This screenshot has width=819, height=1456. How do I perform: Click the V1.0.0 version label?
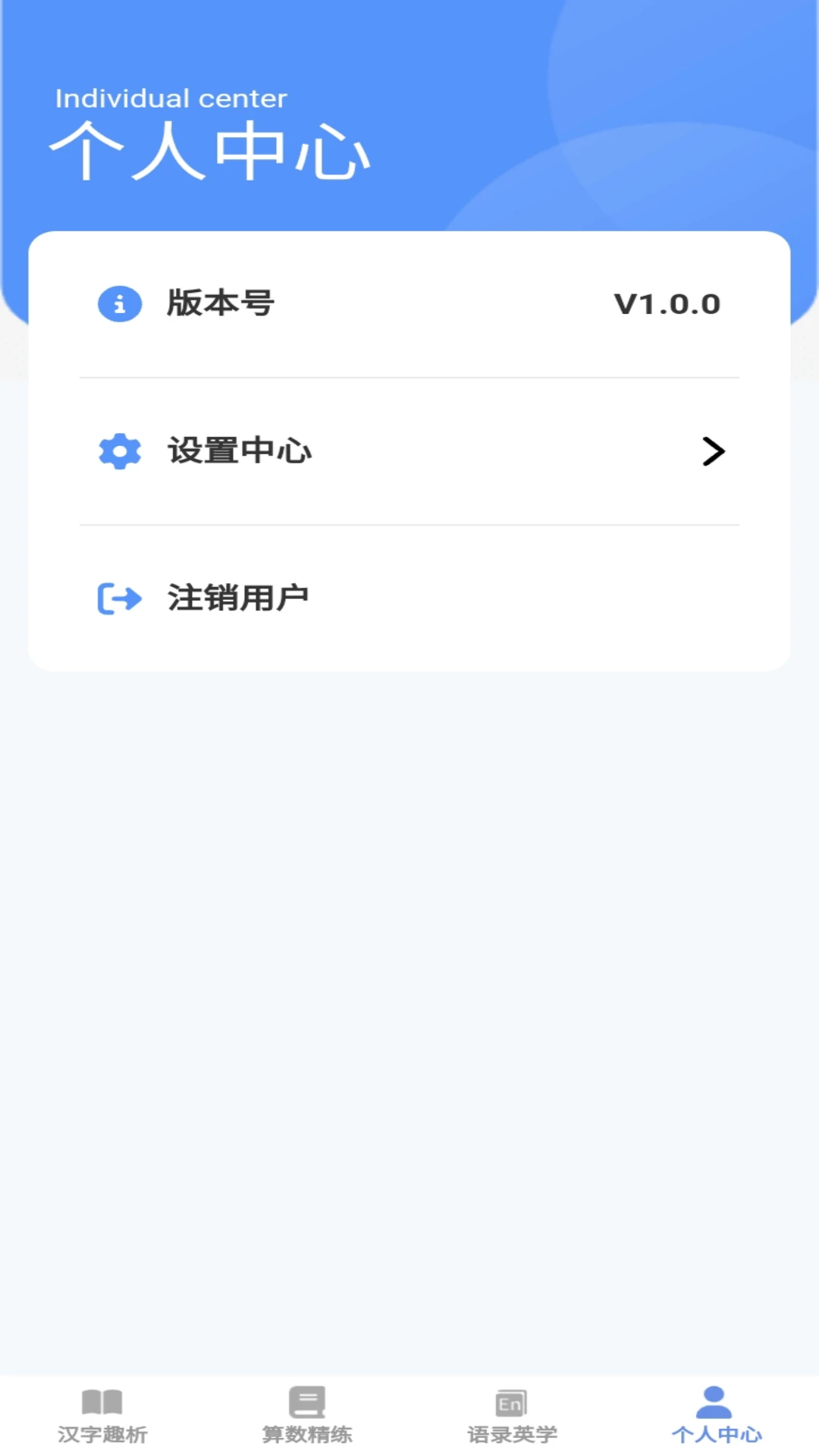[x=667, y=303]
